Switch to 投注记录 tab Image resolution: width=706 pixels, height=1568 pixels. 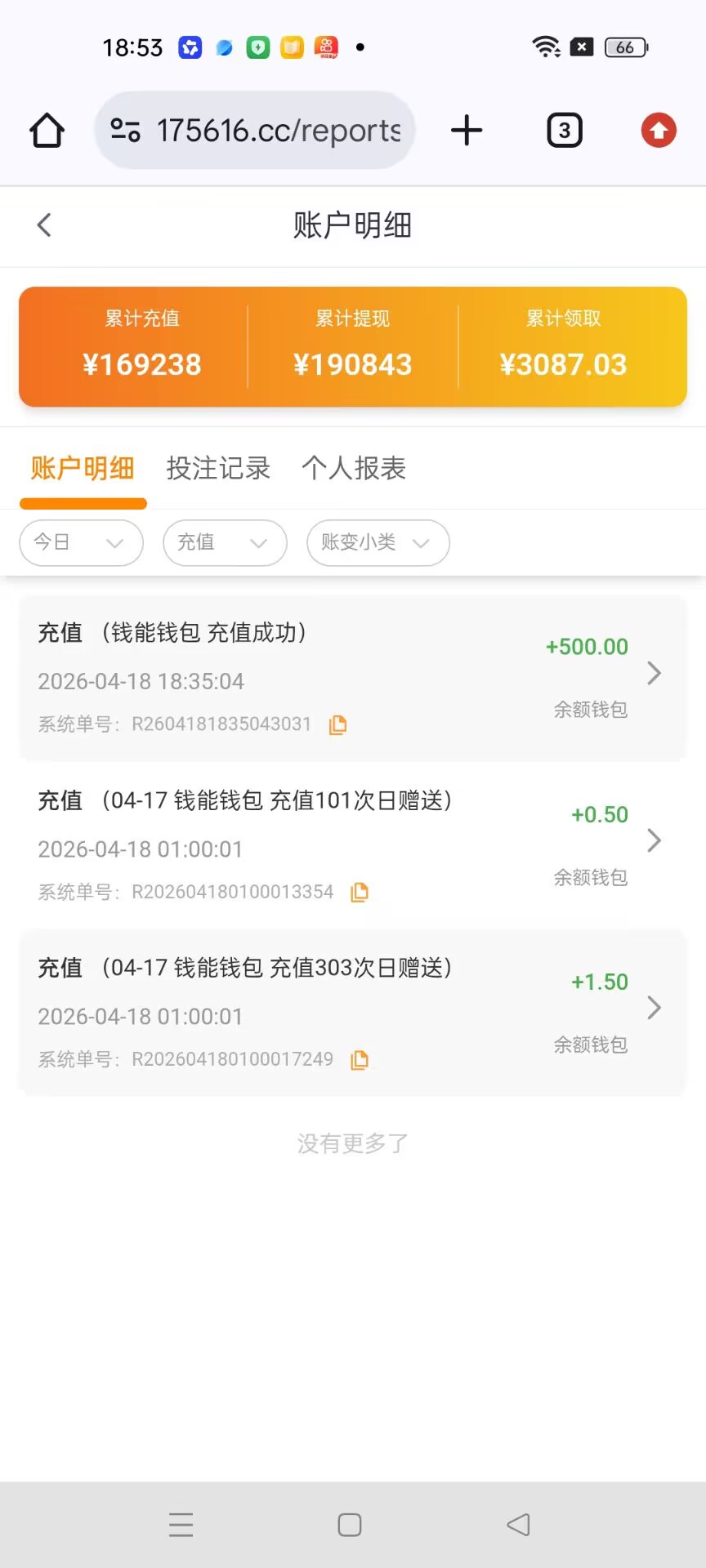tap(218, 468)
